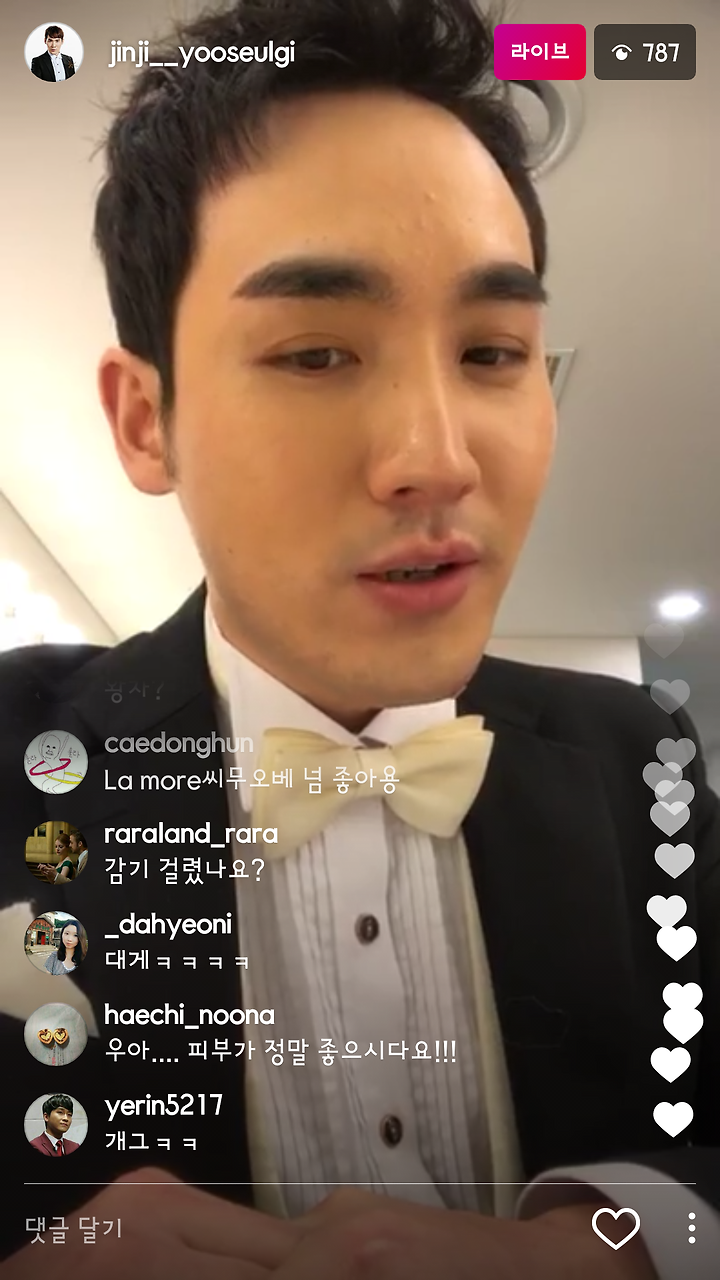The width and height of the screenshot is (720, 1280).
Task: Tap the 787 viewers count badge
Action: (x=645, y=52)
